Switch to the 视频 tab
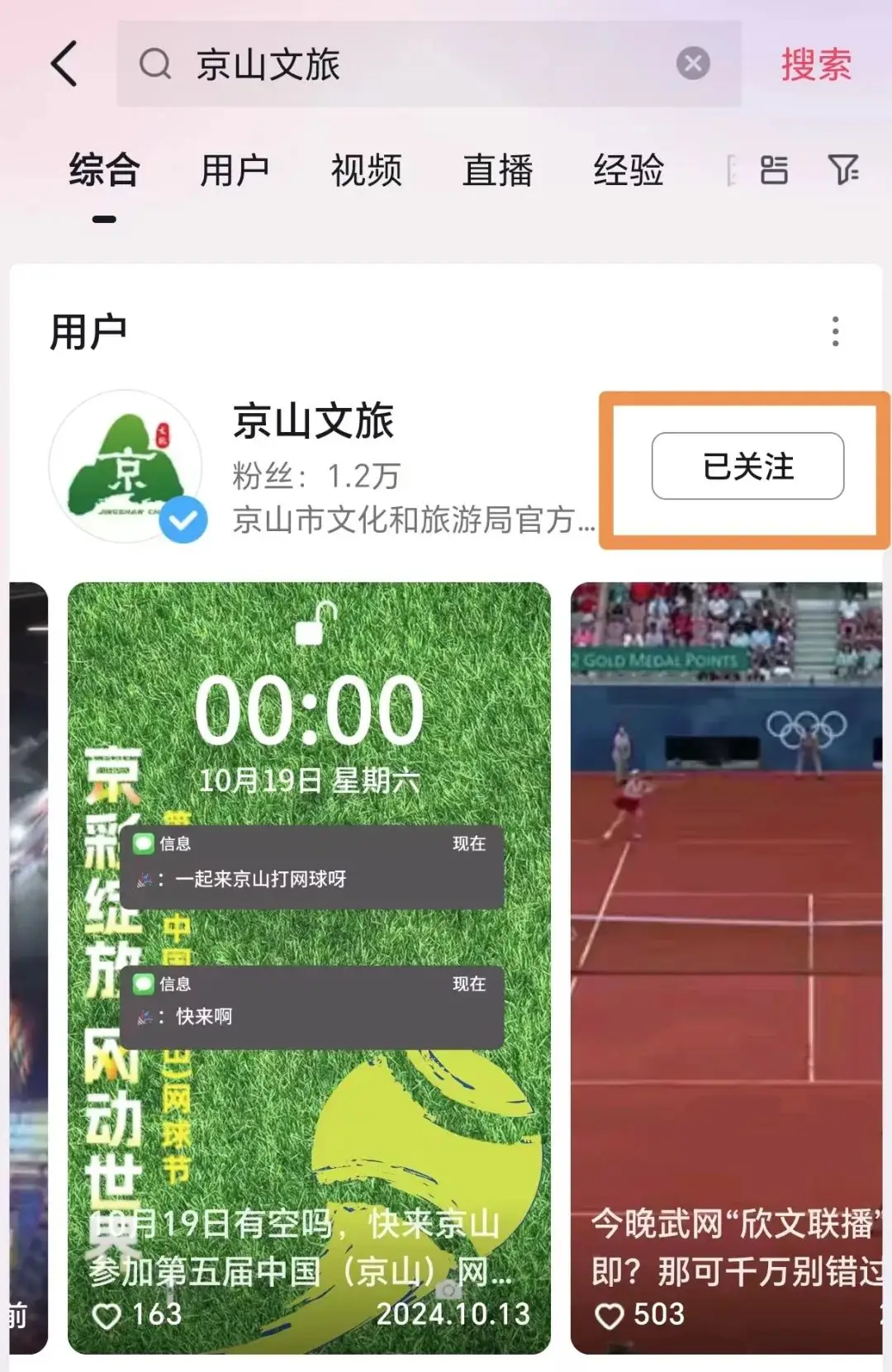 point(366,171)
